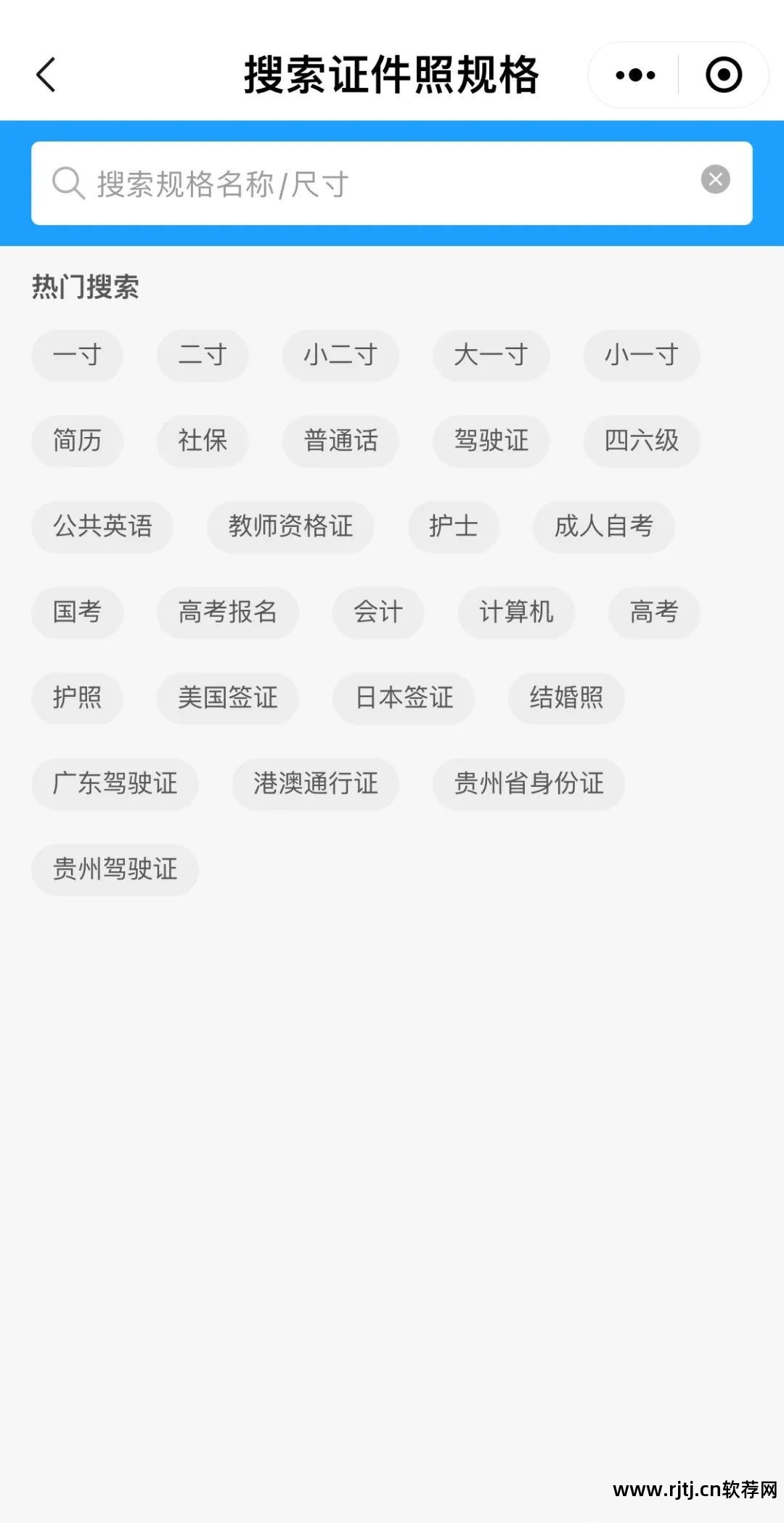Select the 港澳通行证 chip

315,783
